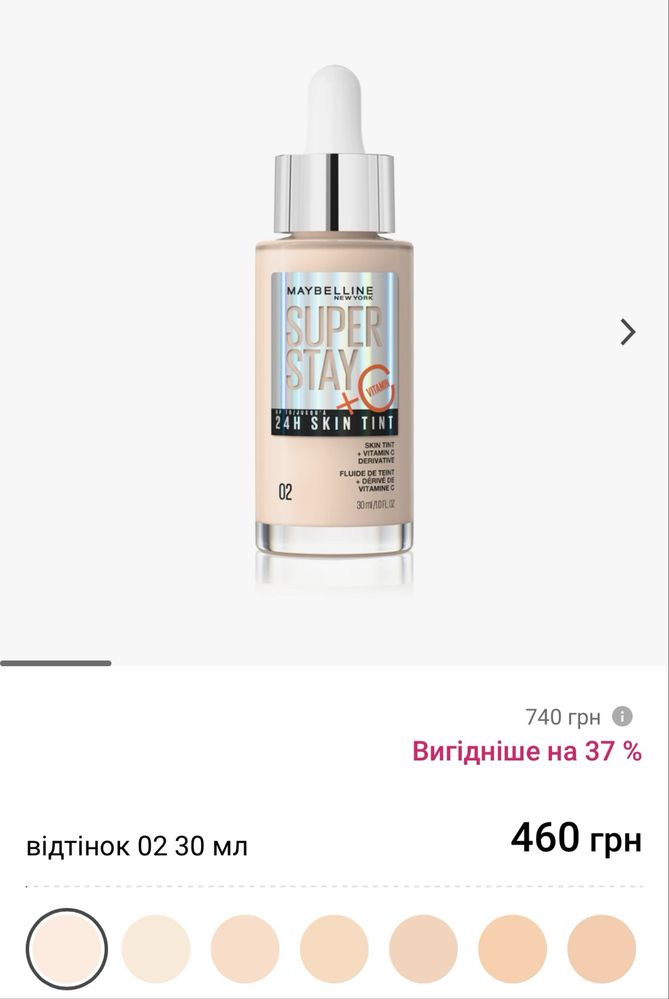
Task: Open the Maybelline Super Stay product photo
Action: pyautogui.click(x=333, y=330)
